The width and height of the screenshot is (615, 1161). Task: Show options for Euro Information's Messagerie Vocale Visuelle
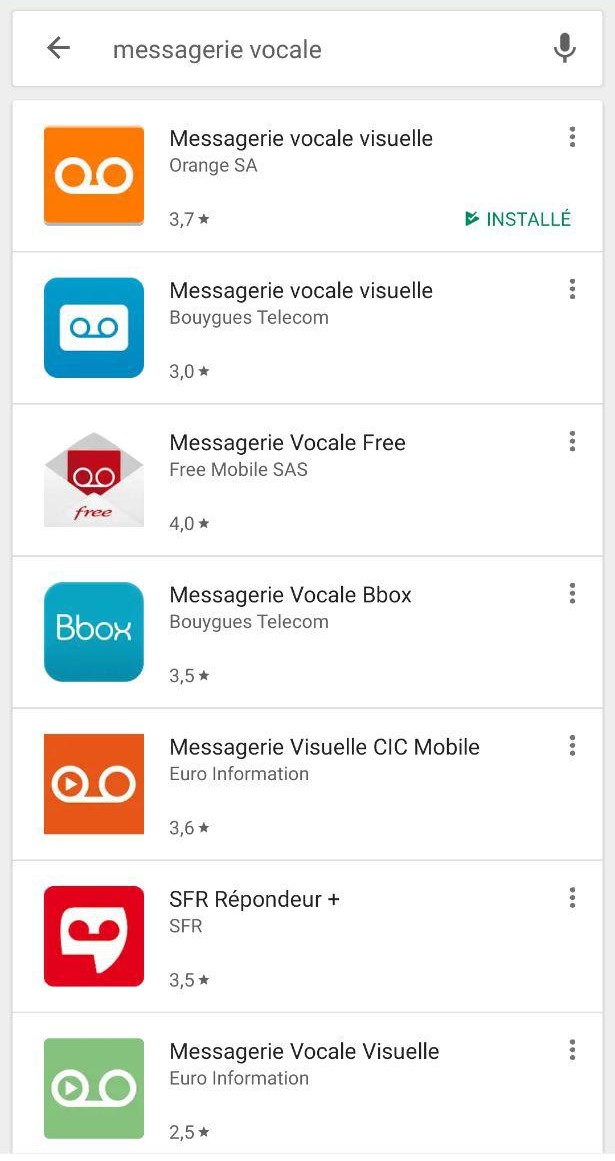pos(572,1049)
